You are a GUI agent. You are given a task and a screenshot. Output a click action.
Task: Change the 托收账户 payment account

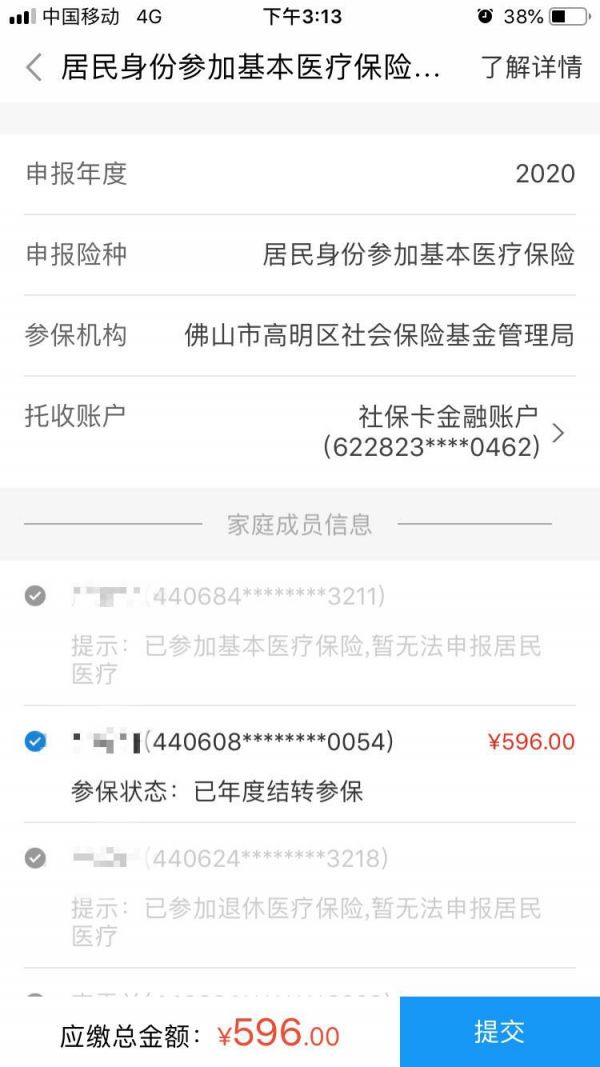(x=300, y=431)
